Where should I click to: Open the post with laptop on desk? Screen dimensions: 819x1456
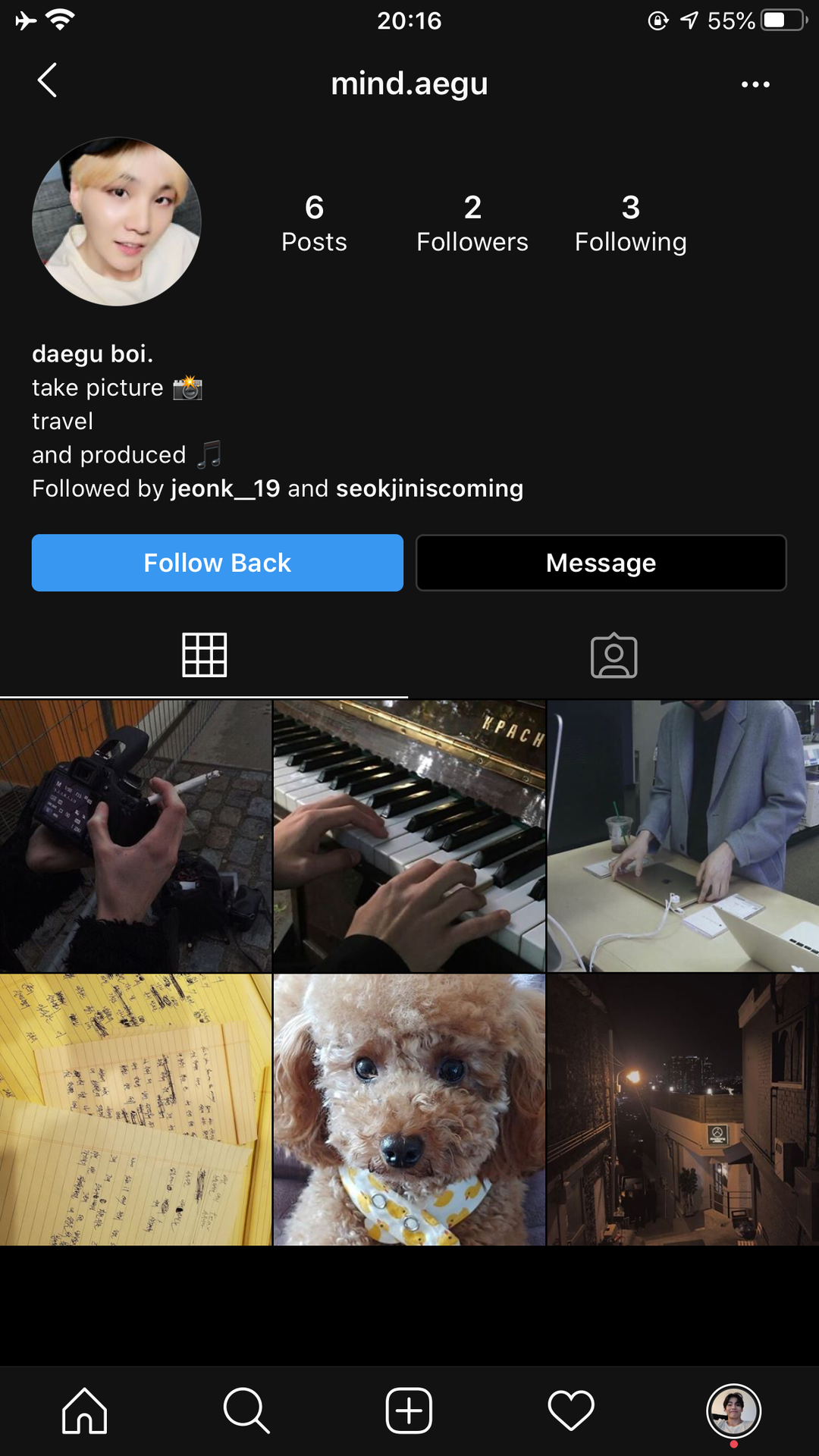pos(682,836)
